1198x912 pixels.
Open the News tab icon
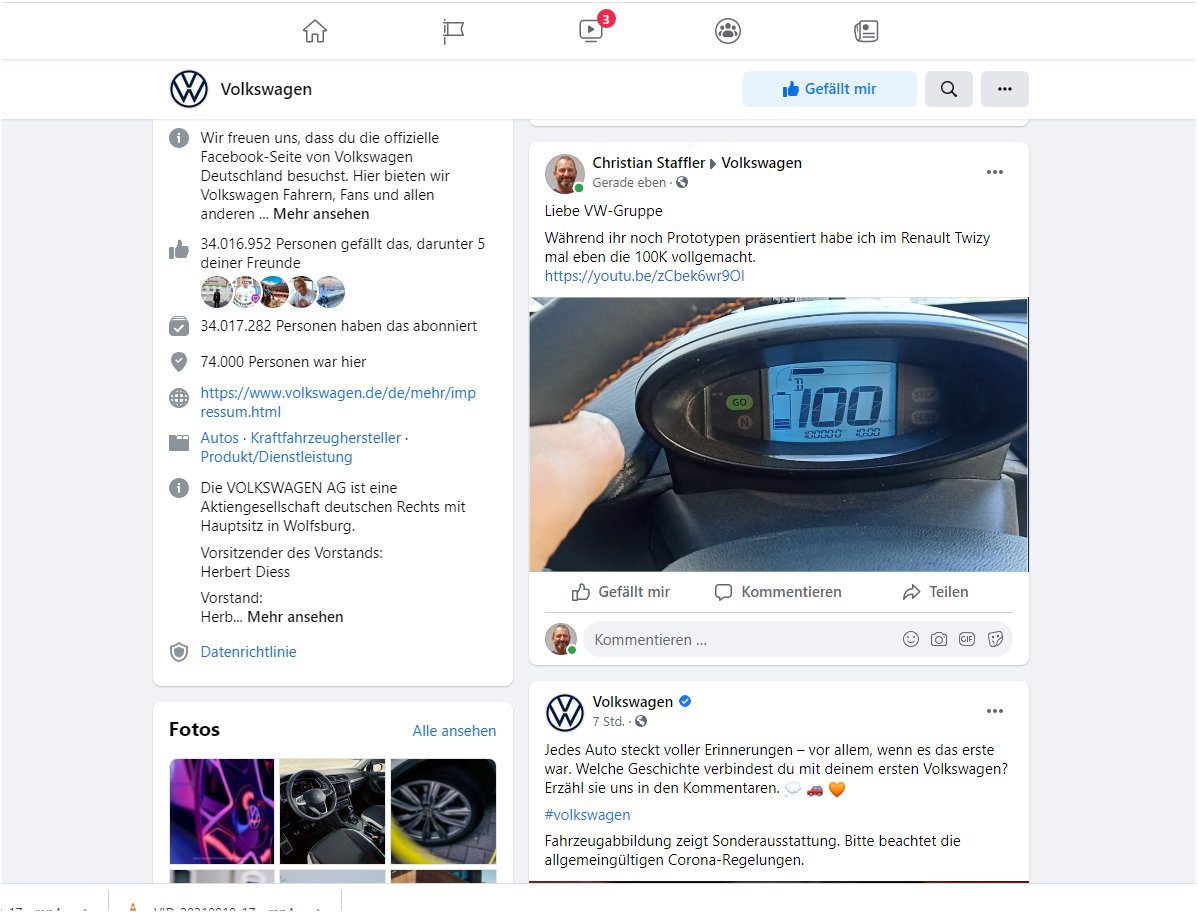coord(866,31)
